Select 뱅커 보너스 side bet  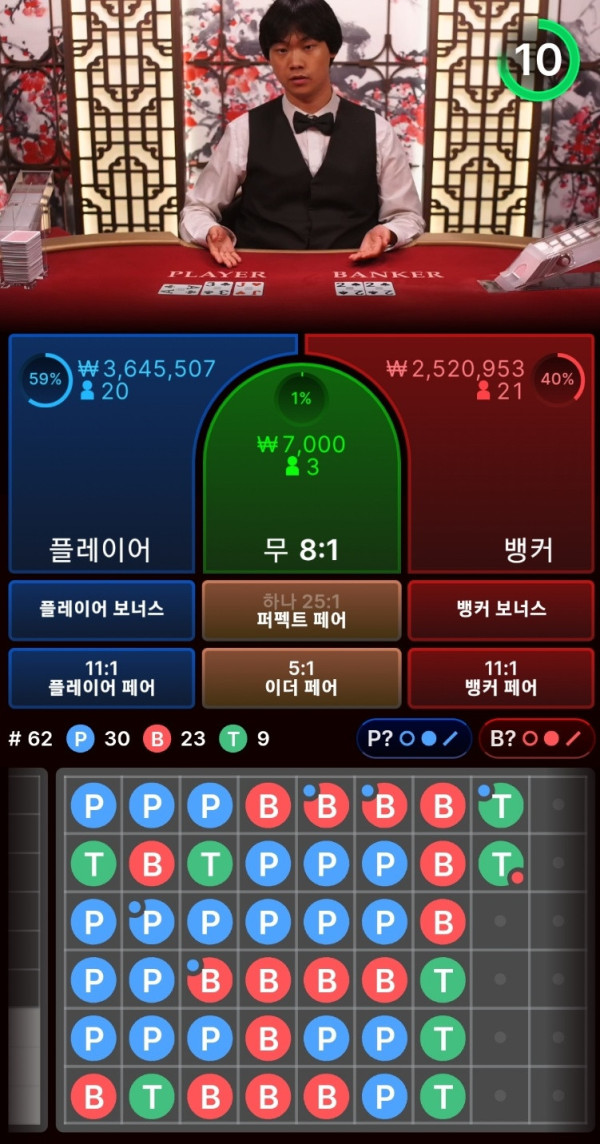point(501,609)
